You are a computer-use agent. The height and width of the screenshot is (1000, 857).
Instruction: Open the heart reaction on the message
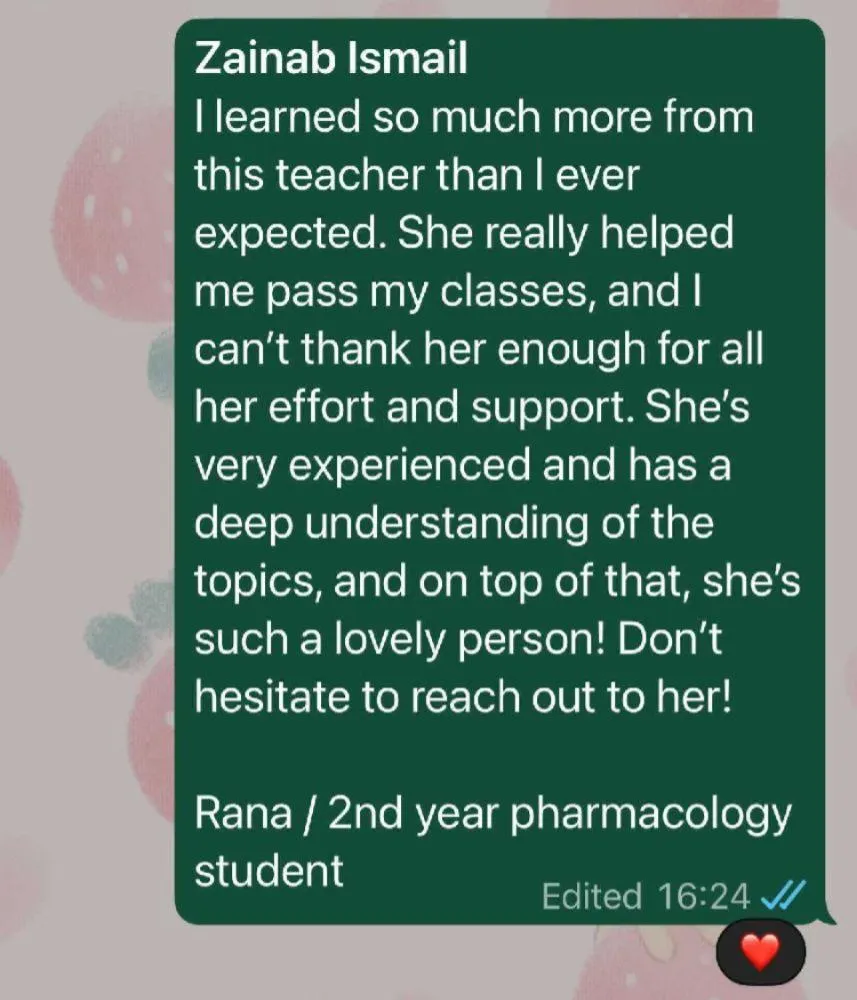(760, 952)
